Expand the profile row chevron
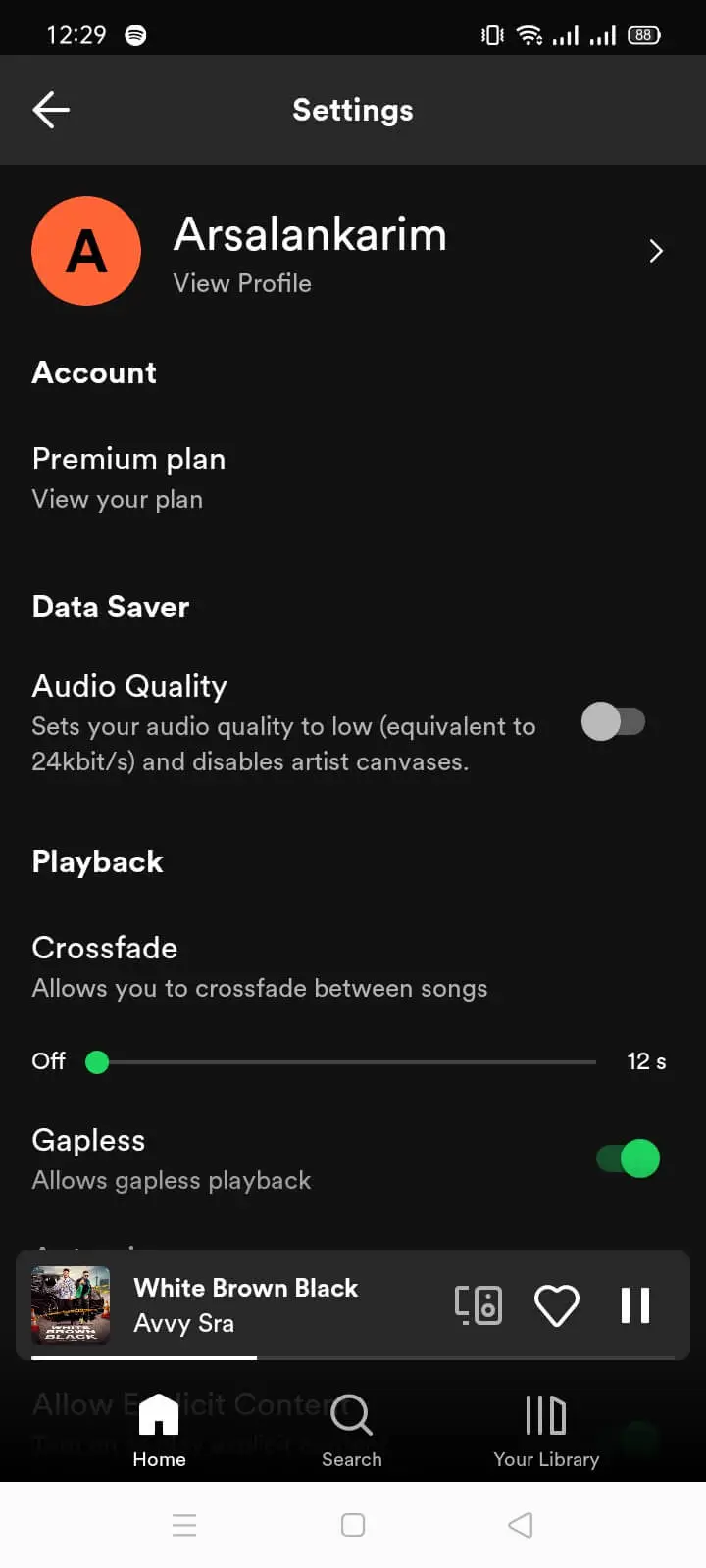Screen dimensions: 706x1568 (655, 252)
